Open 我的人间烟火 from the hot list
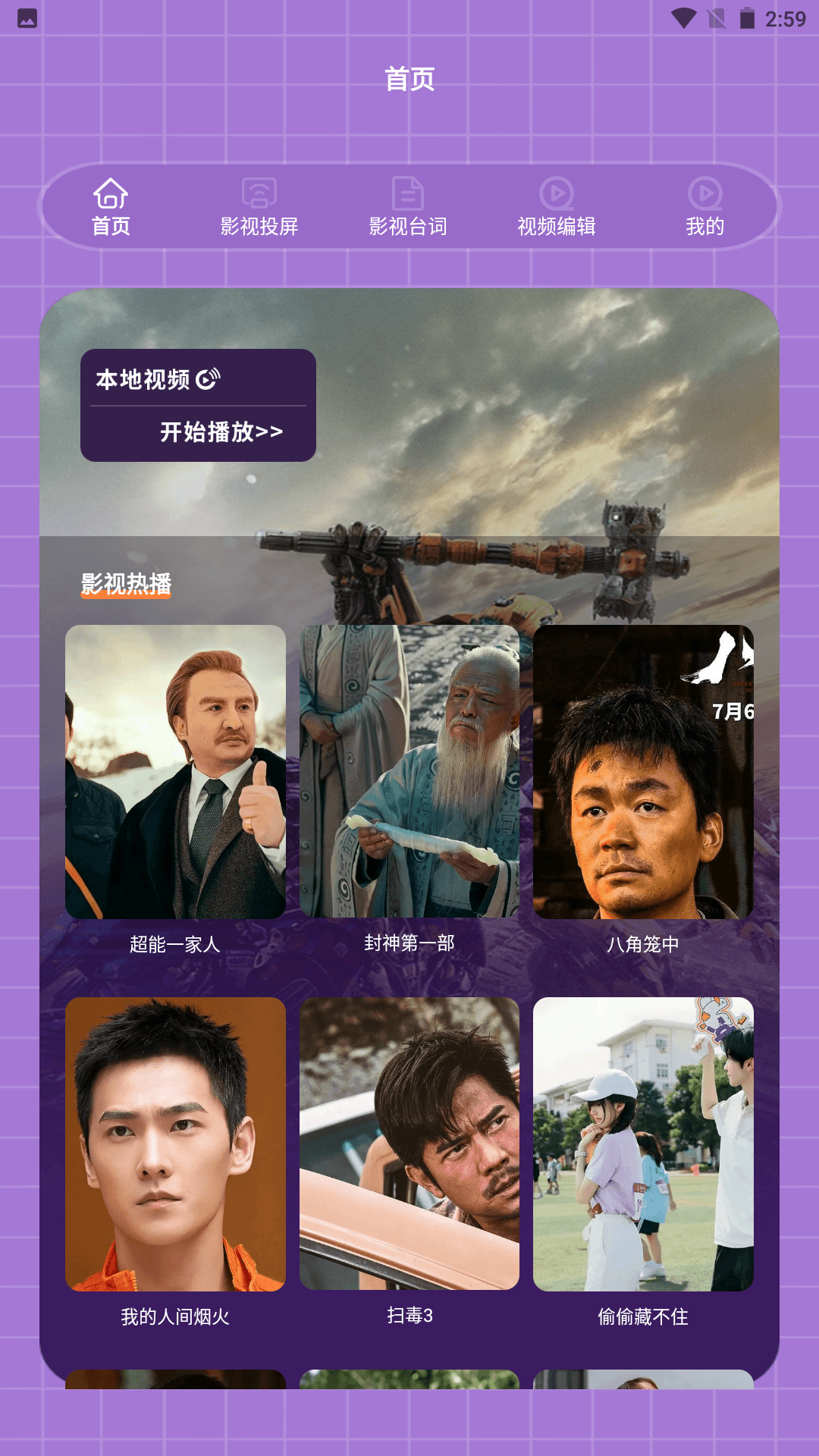 [175, 1144]
